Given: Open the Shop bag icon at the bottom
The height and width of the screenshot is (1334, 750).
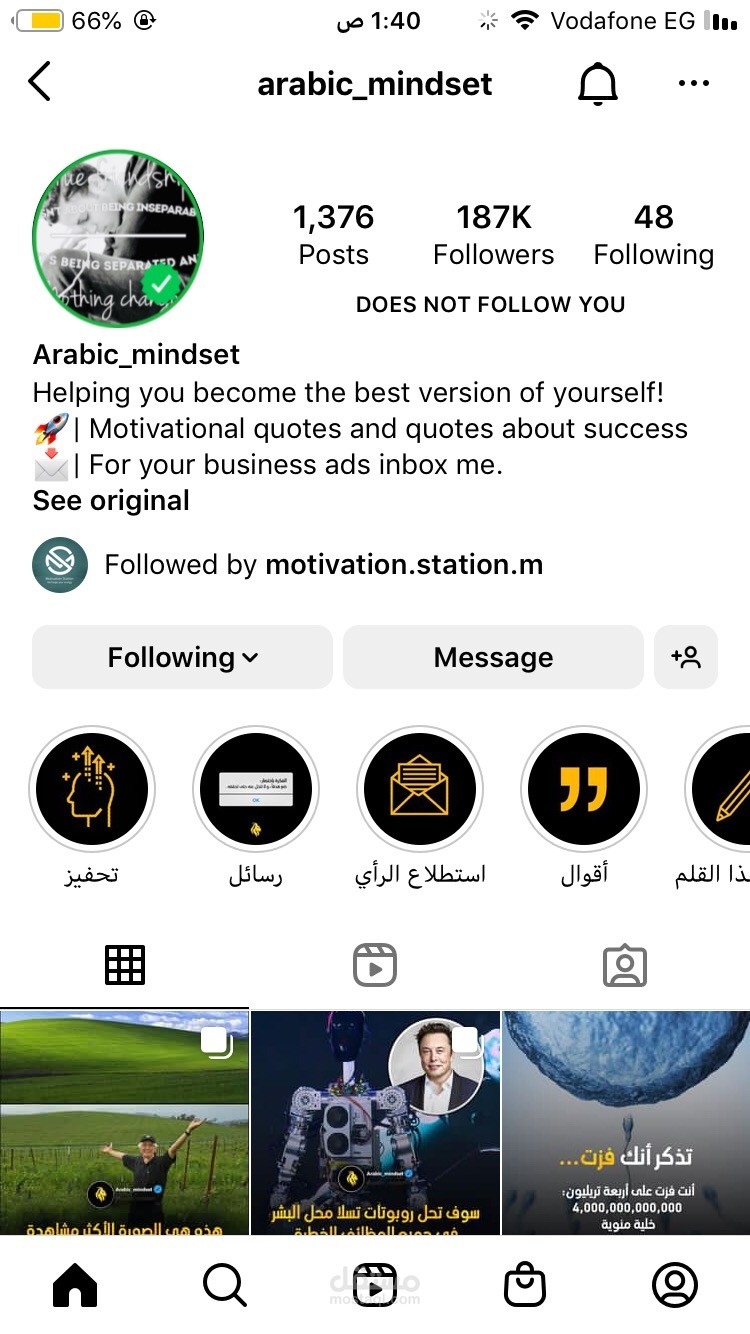Looking at the screenshot, I should (x=525, y=1284).
